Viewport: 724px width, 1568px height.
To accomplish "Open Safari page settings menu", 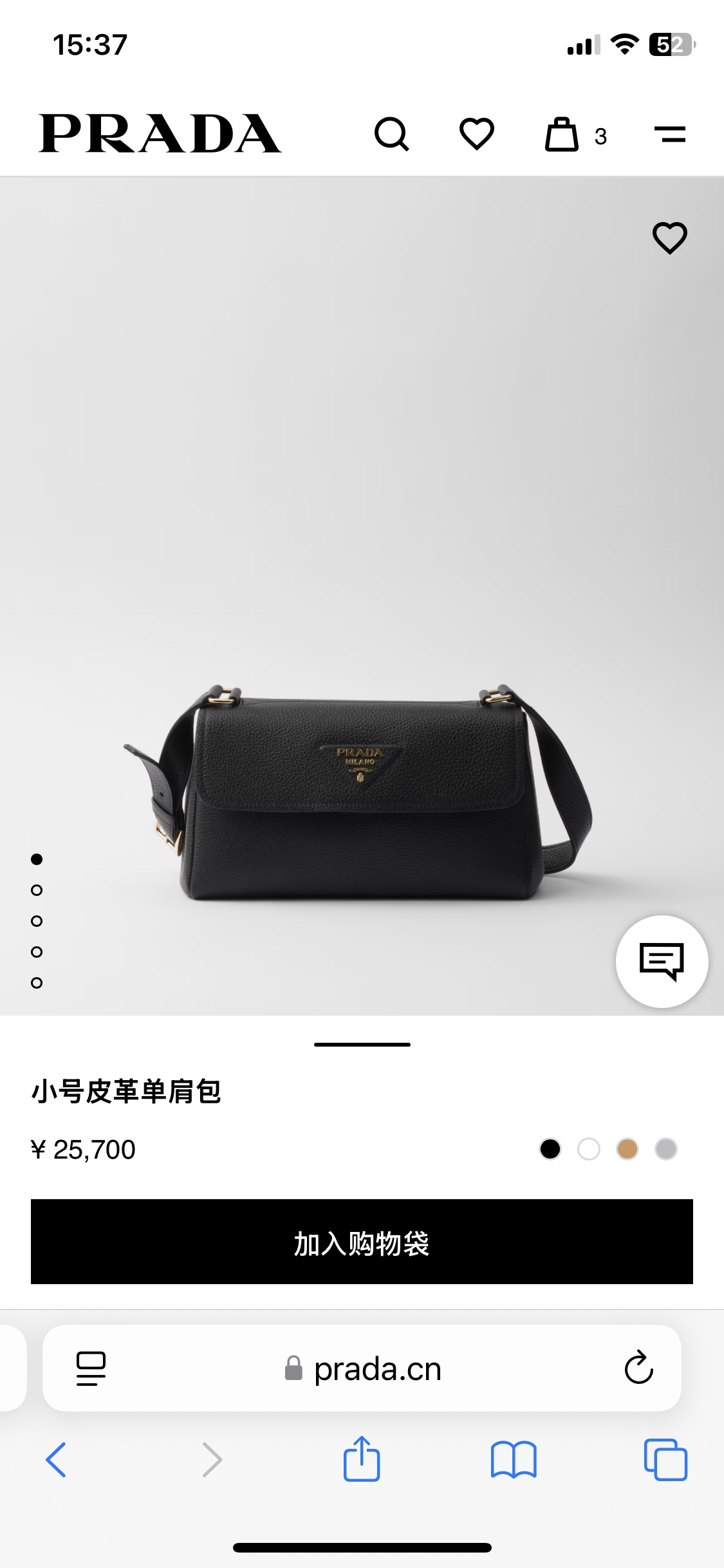I will [x=91, y=1368].
